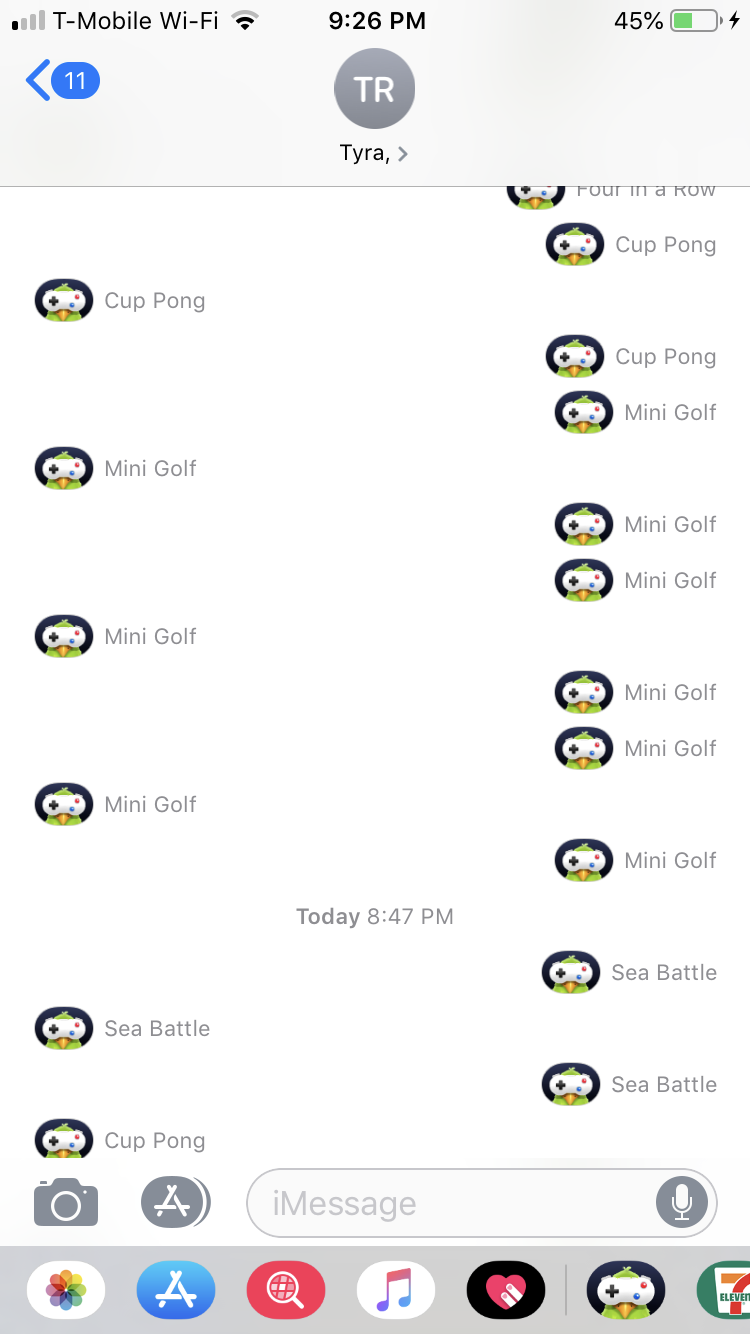Open the Photos iMessage app

click(x=66, y=1290)
